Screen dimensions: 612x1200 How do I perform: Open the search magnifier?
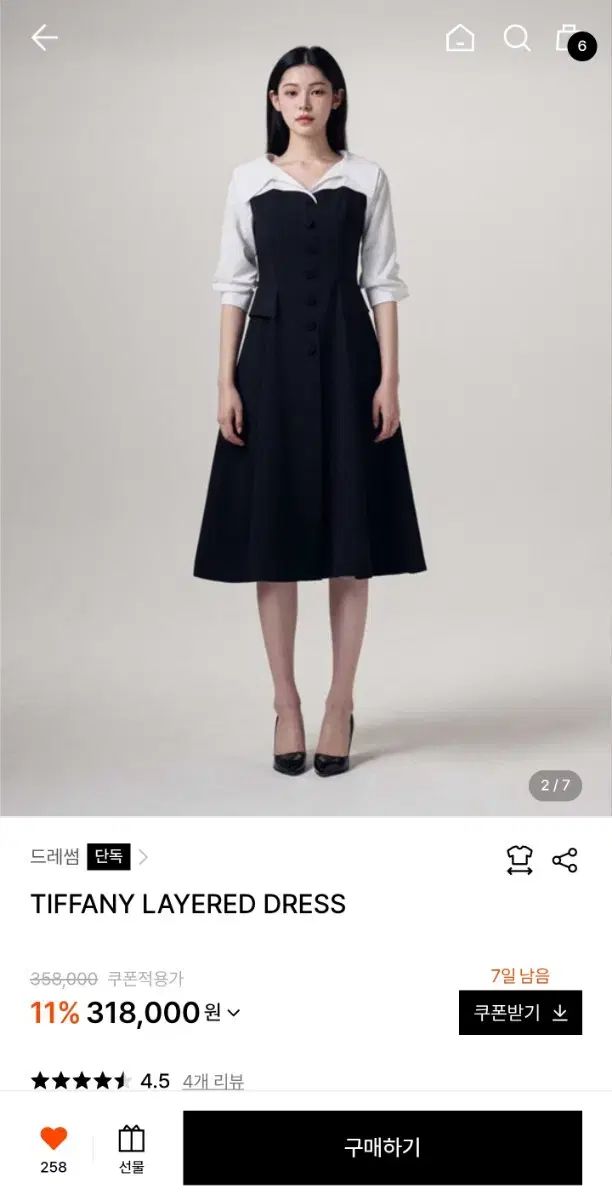coord(516,38)
